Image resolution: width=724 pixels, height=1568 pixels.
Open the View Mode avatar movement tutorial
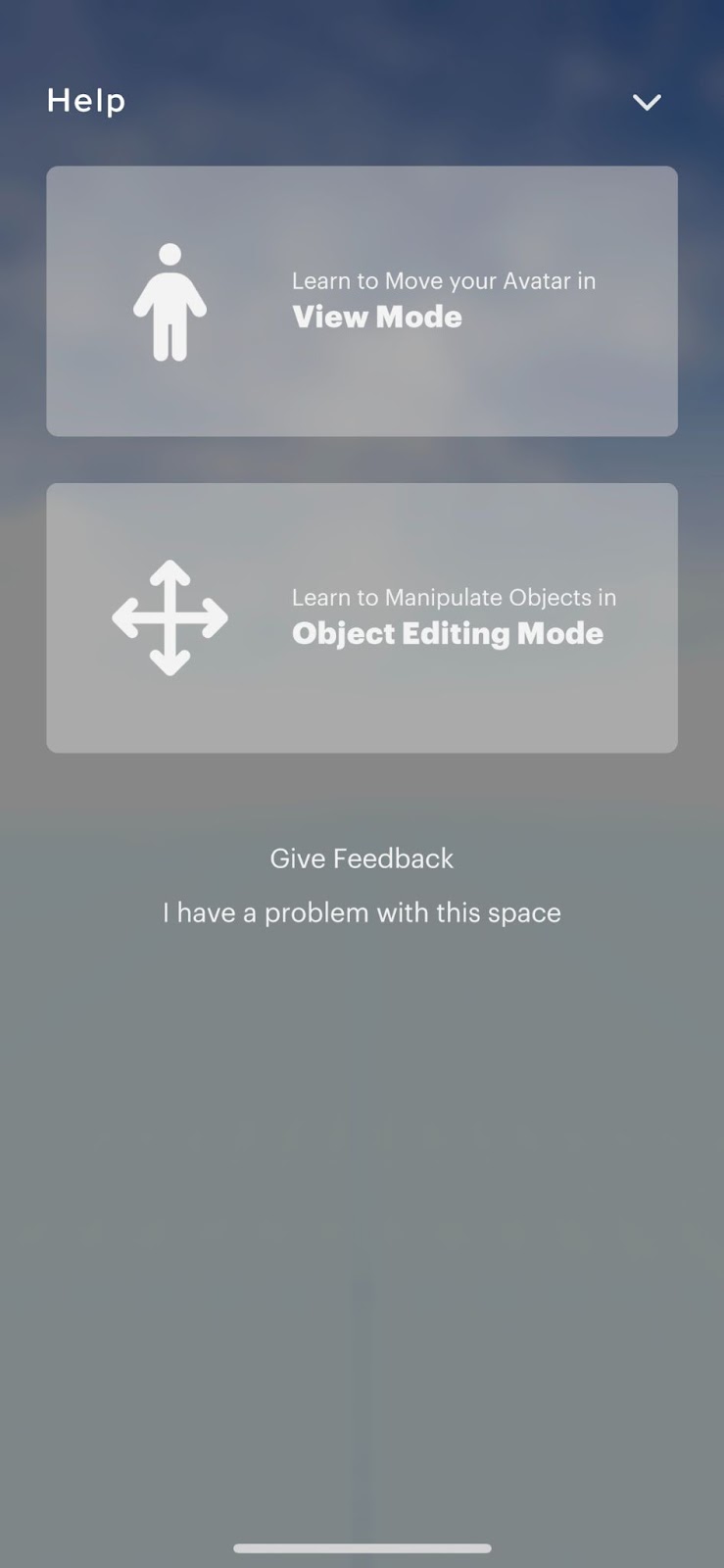tap(362, 301)
